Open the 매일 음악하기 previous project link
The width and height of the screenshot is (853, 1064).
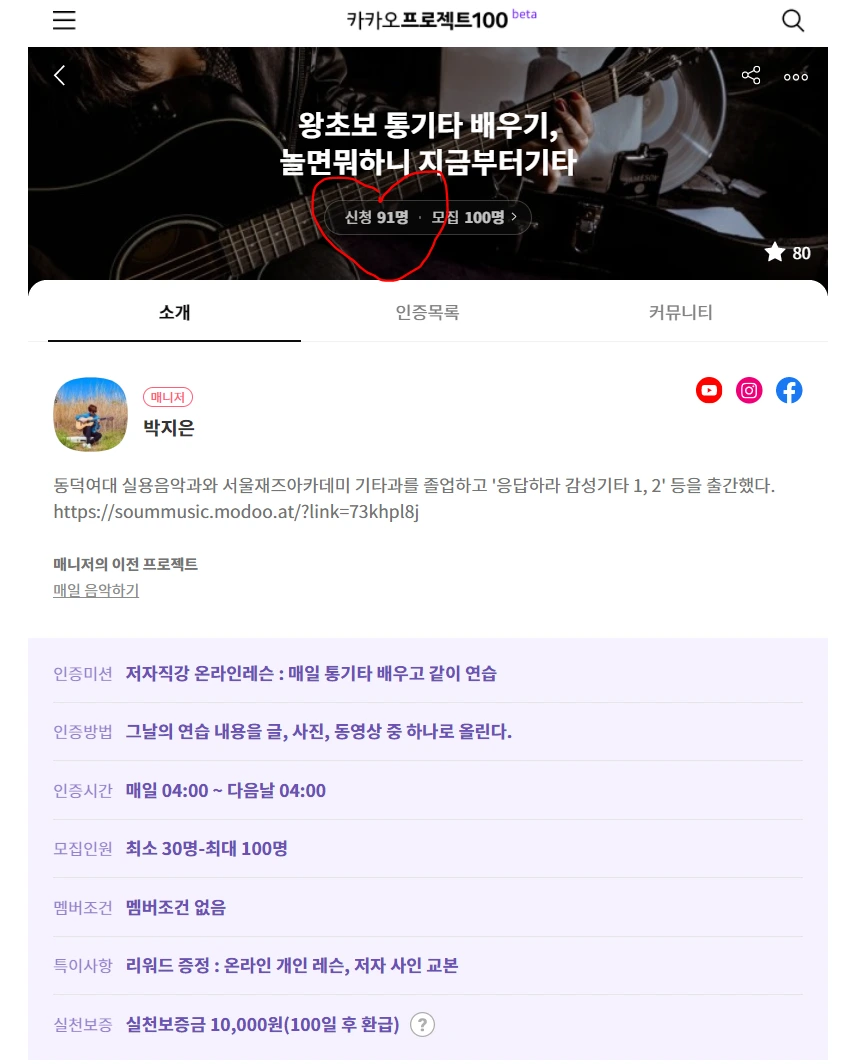96,590
